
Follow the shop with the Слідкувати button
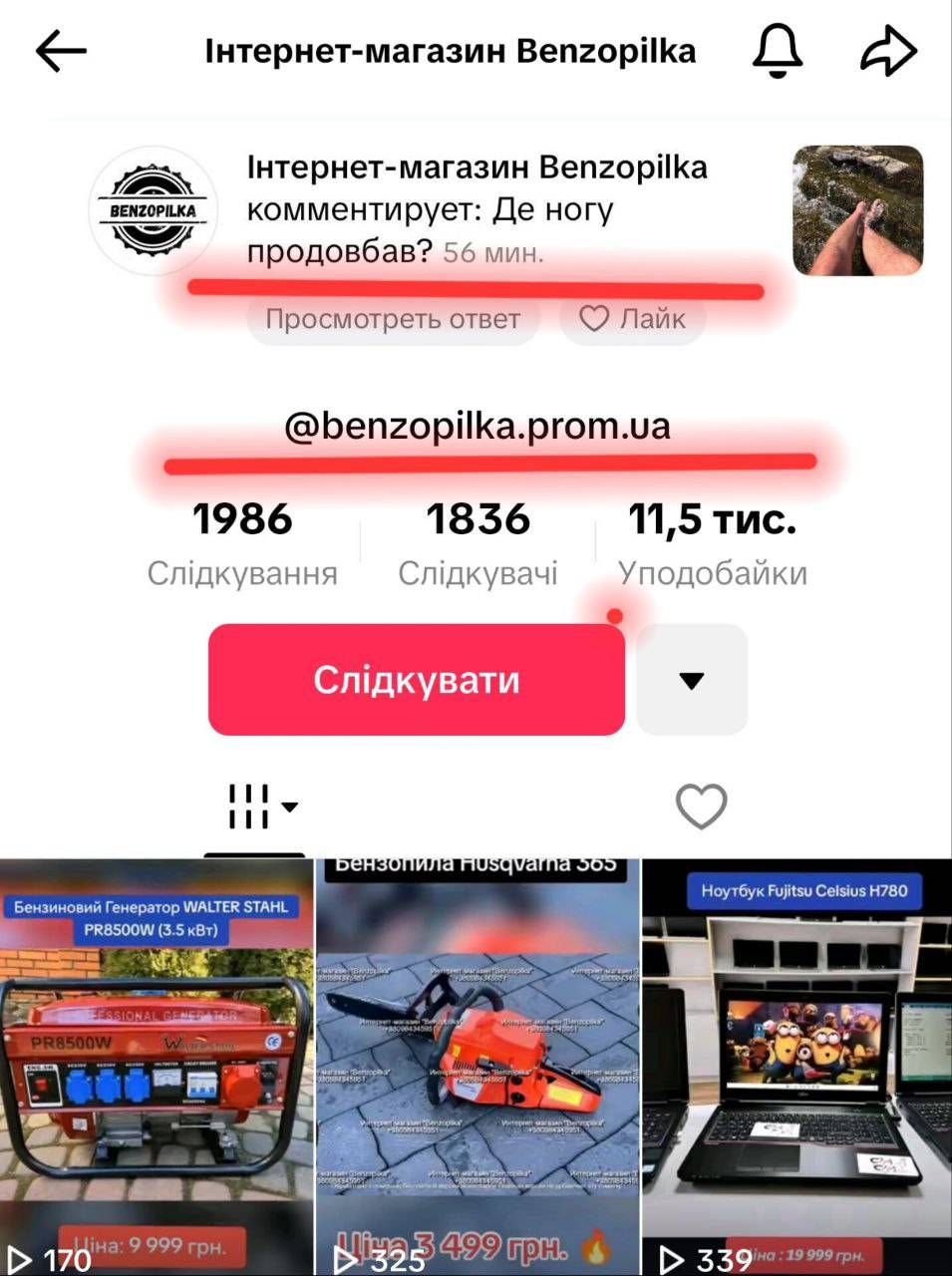pyautogui.click(x=417, y=680)
